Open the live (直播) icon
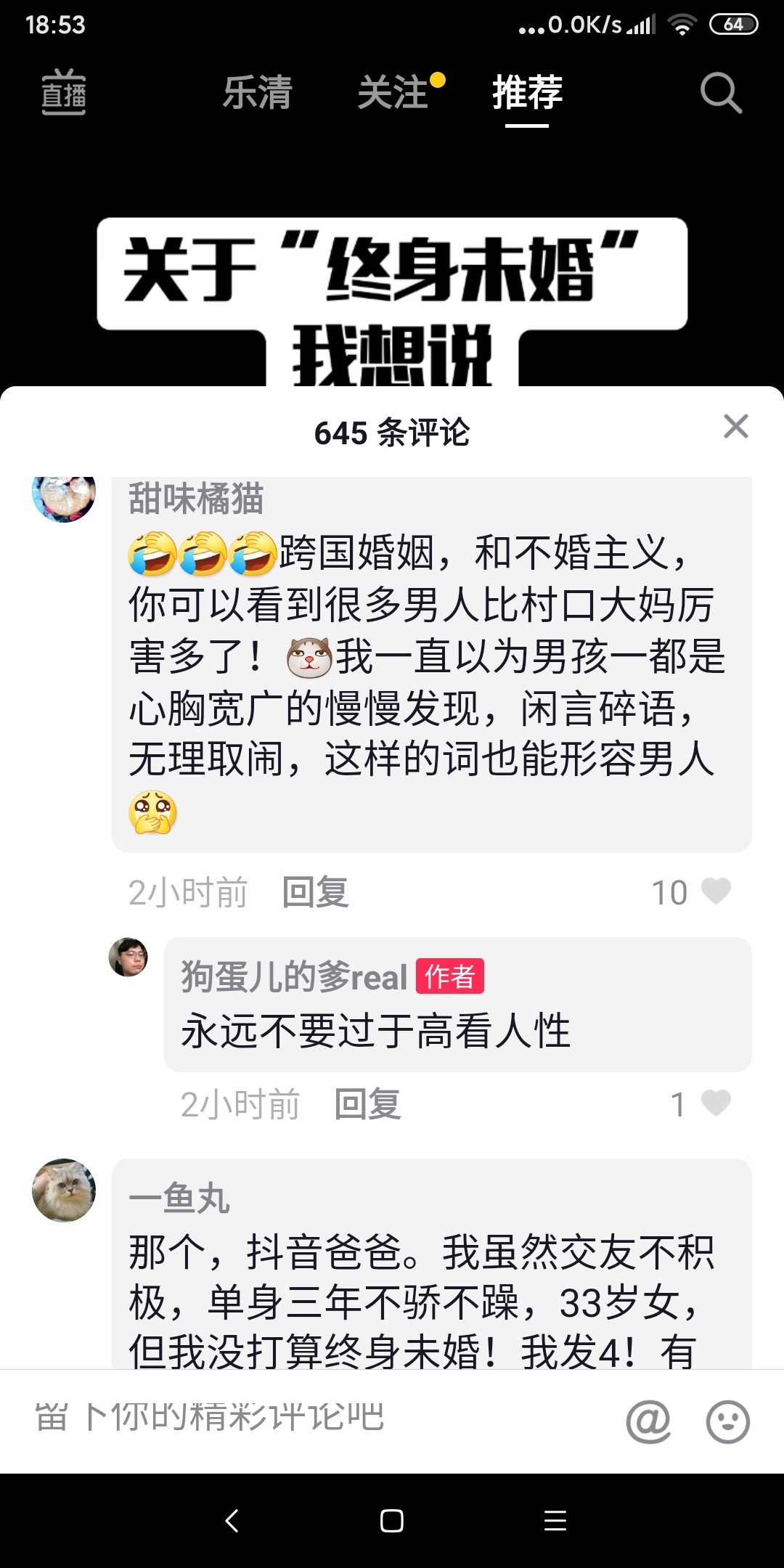 click(x=64, y=93)
